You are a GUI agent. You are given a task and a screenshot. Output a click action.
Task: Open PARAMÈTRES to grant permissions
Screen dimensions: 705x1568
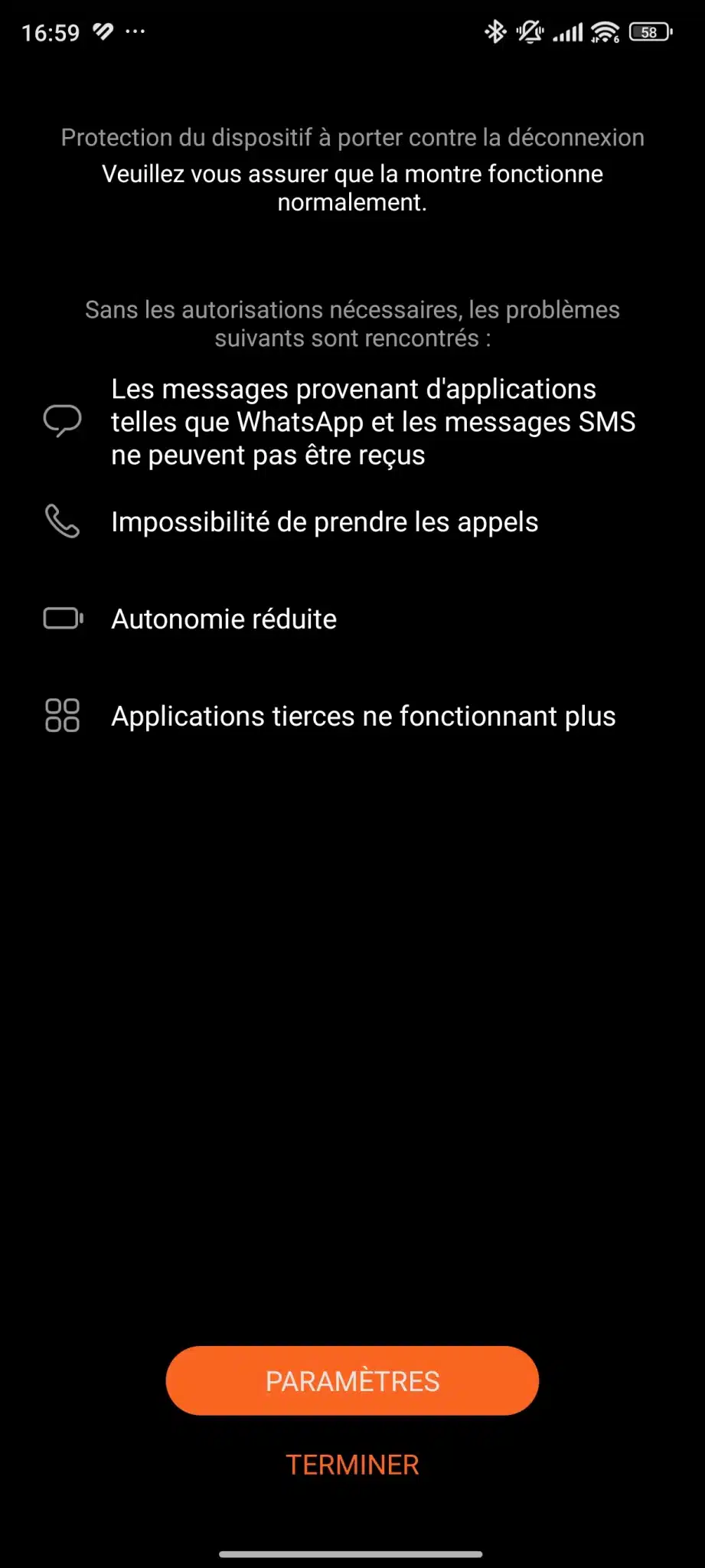click(352, 1380)
